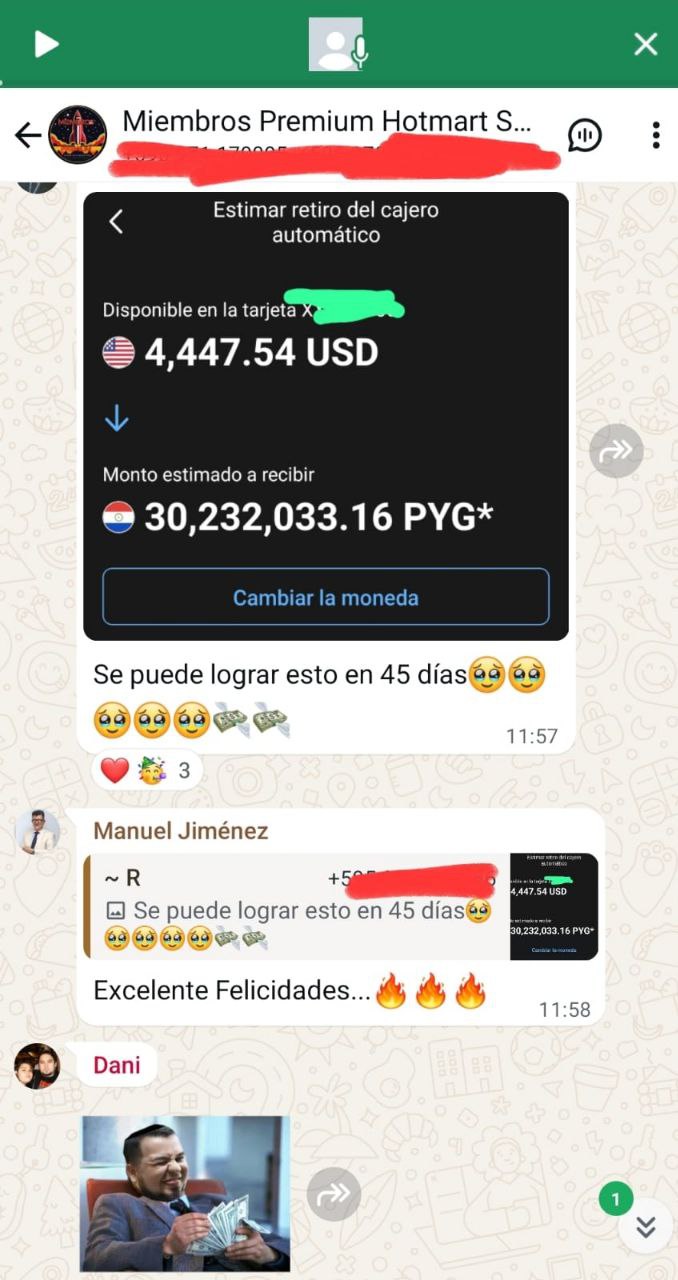Viewport: 678px width, 1280px height.
Task: Open Dani's profile picture
Action: coord(38,1066)
